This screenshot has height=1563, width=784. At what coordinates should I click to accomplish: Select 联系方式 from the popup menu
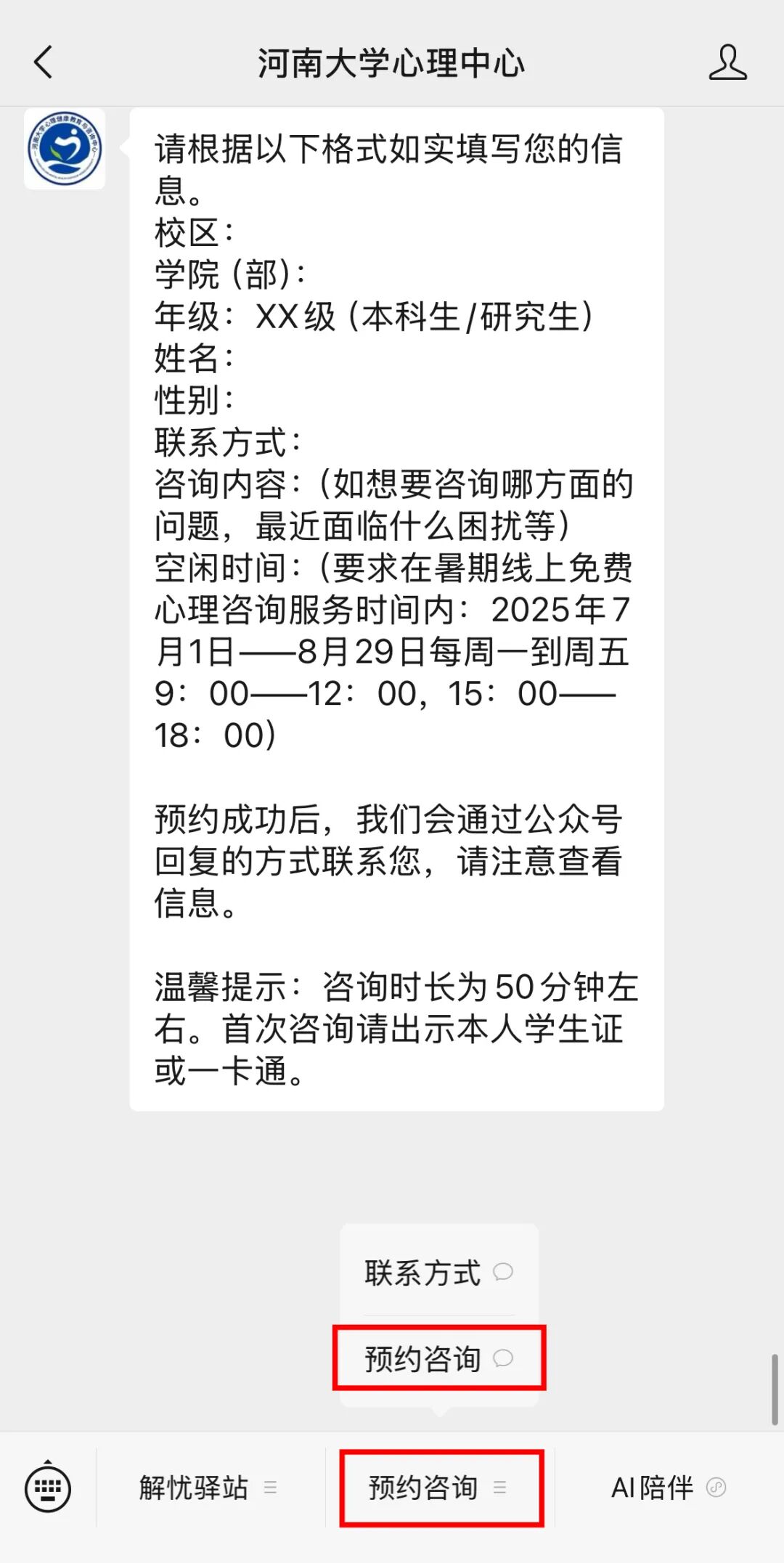(438, 1273)
